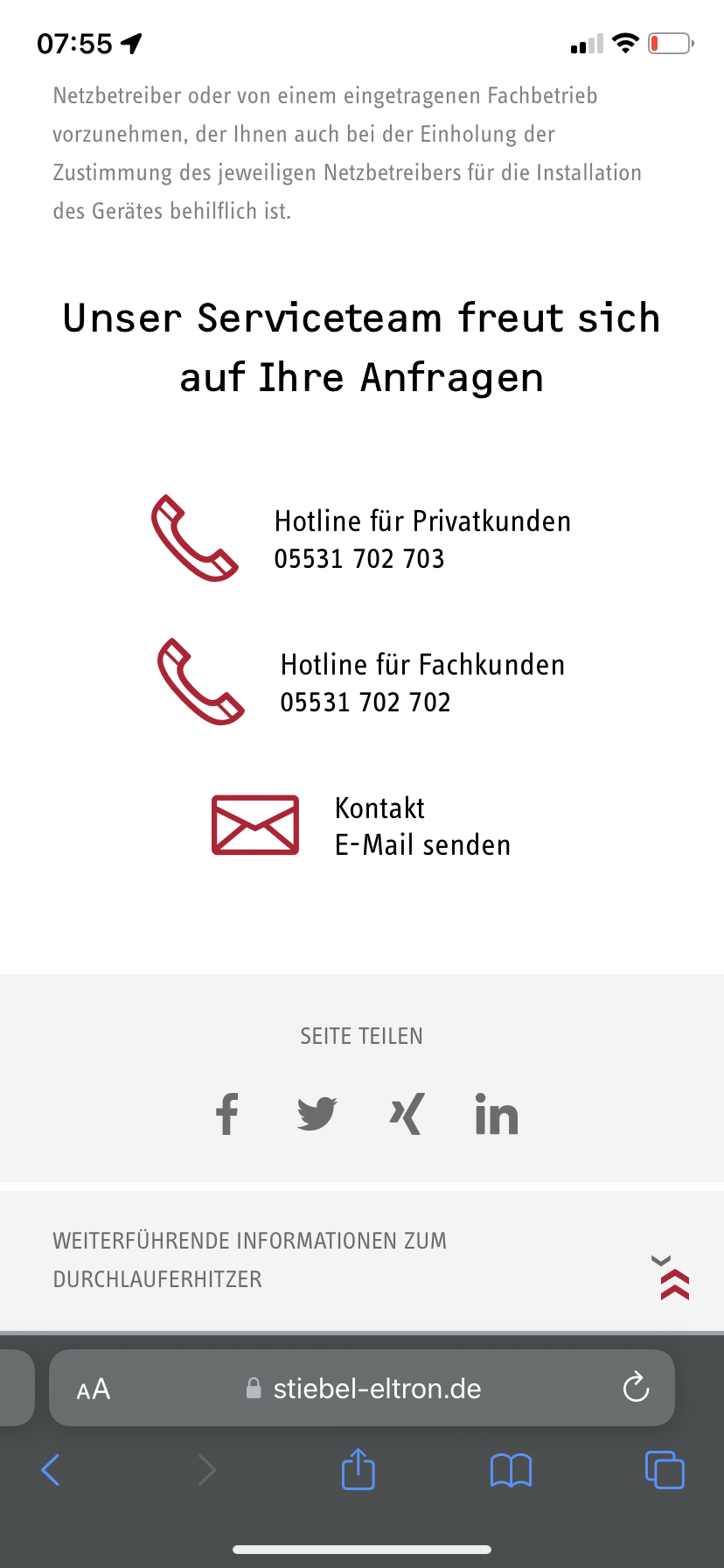Viewport: 724px width, 1568px height.
Task: Go back to the previous page
Action: click(51, 1470)
